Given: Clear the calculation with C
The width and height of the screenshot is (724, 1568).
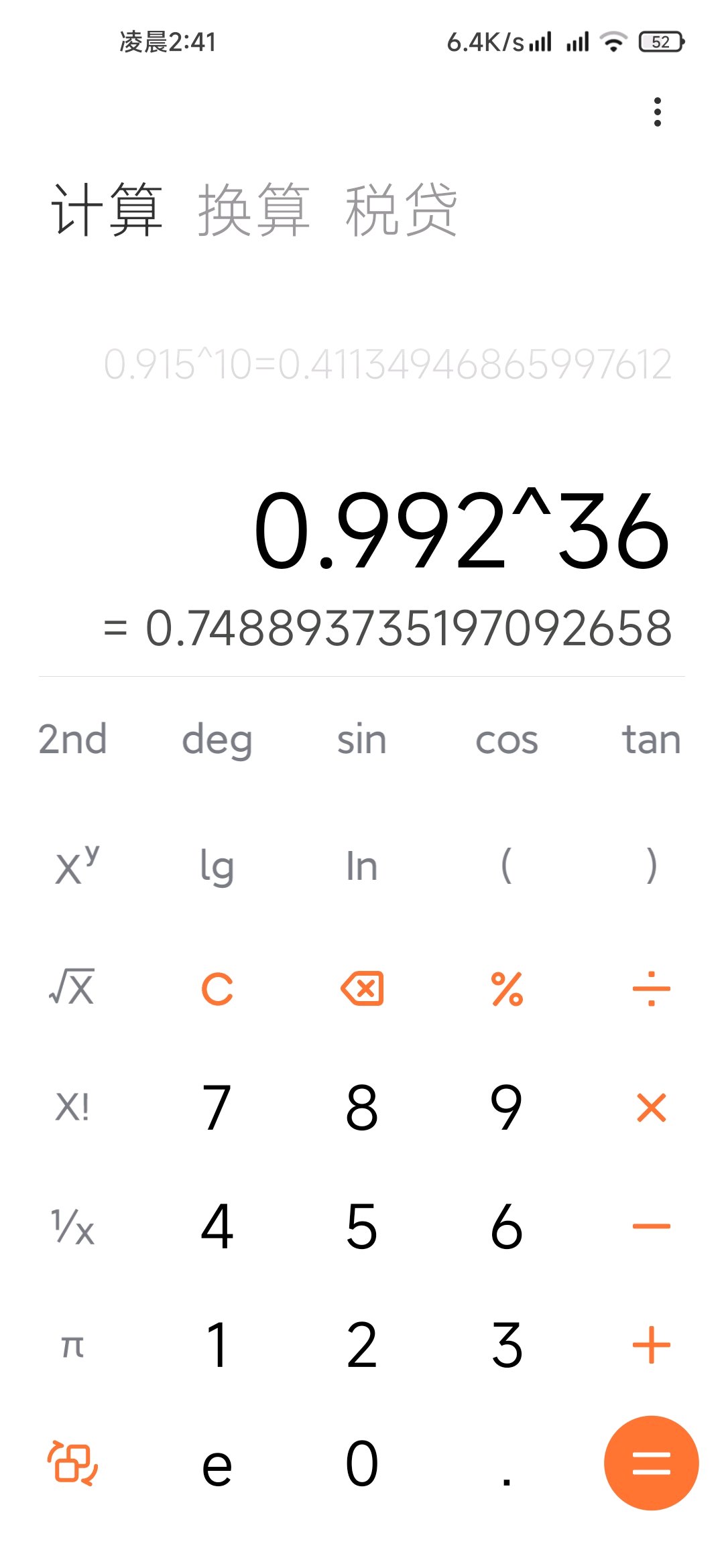Looking at the screenshot, I should click(217, 989).
